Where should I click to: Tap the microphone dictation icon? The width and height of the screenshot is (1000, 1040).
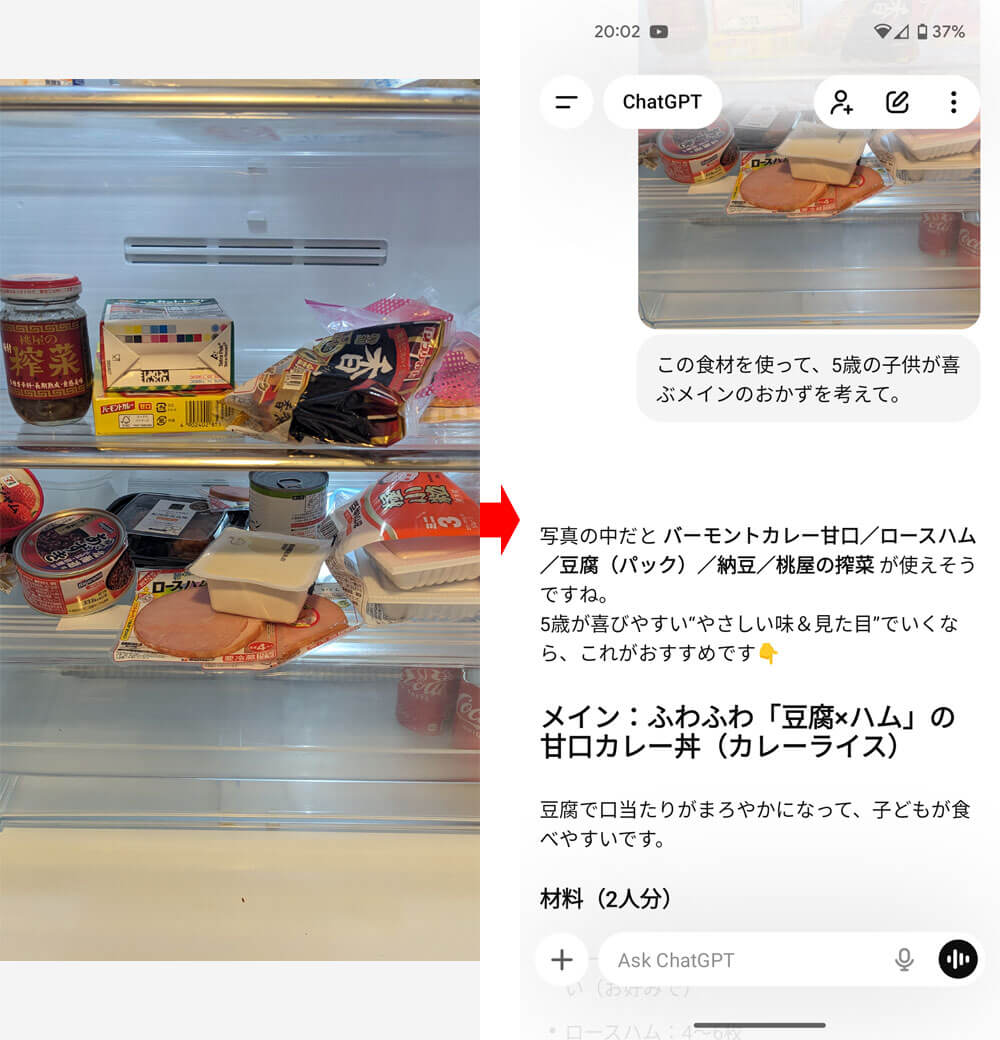tap(904, 960)
